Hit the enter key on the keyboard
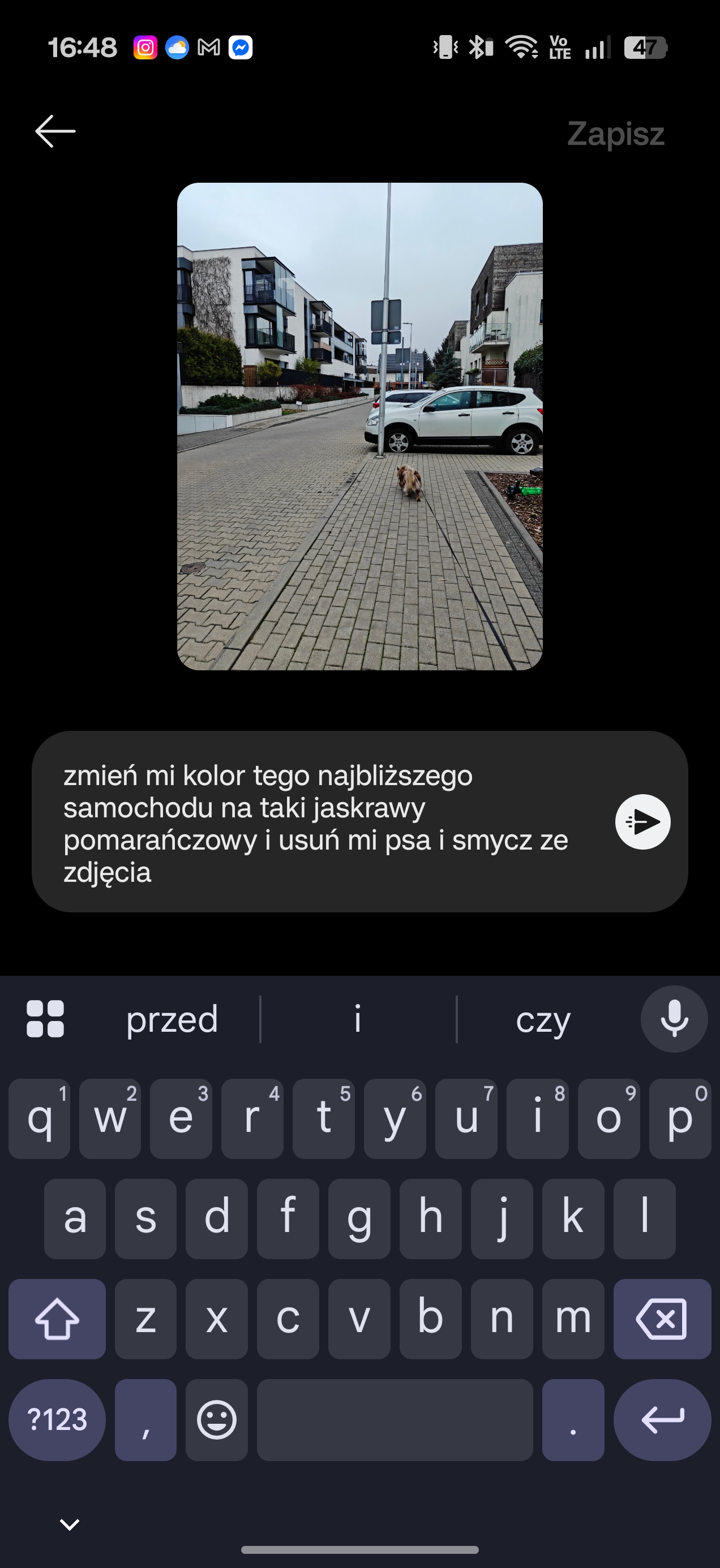This screenshot has width=720, height=1568. click(x=662, y=1420)
